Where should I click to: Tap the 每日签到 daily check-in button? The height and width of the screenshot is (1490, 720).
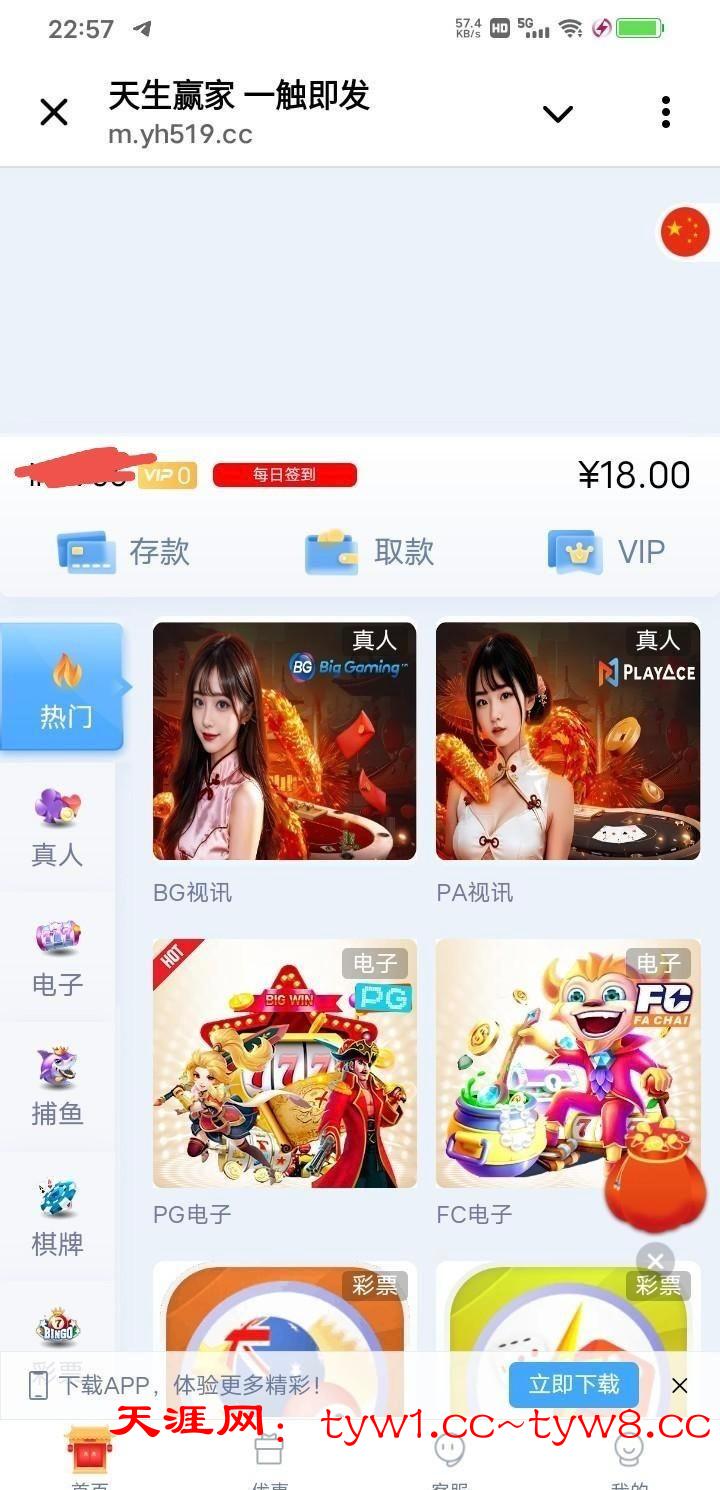click(x=285, y=475)
